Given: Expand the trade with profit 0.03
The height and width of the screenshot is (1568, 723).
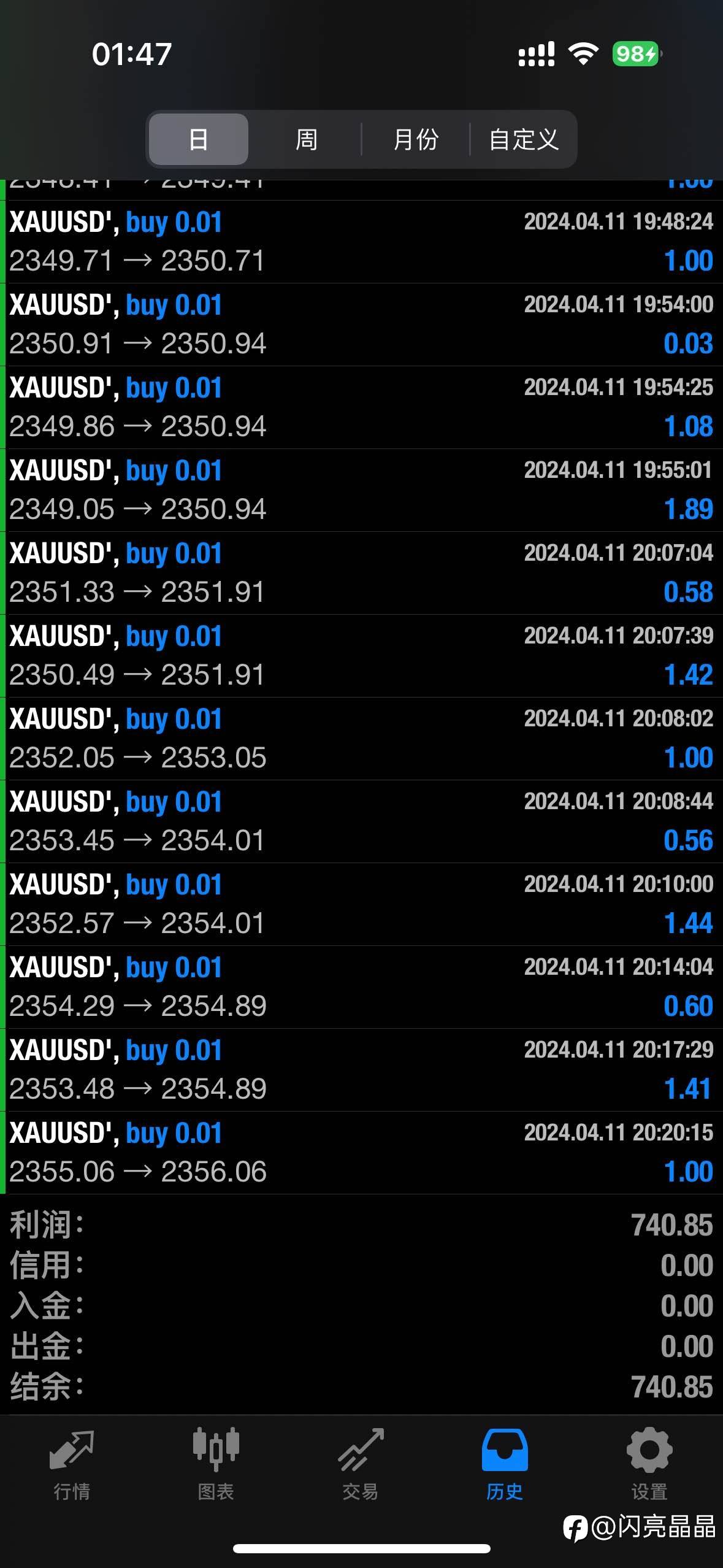Looking at the screenshot, I should coord(361,325).
